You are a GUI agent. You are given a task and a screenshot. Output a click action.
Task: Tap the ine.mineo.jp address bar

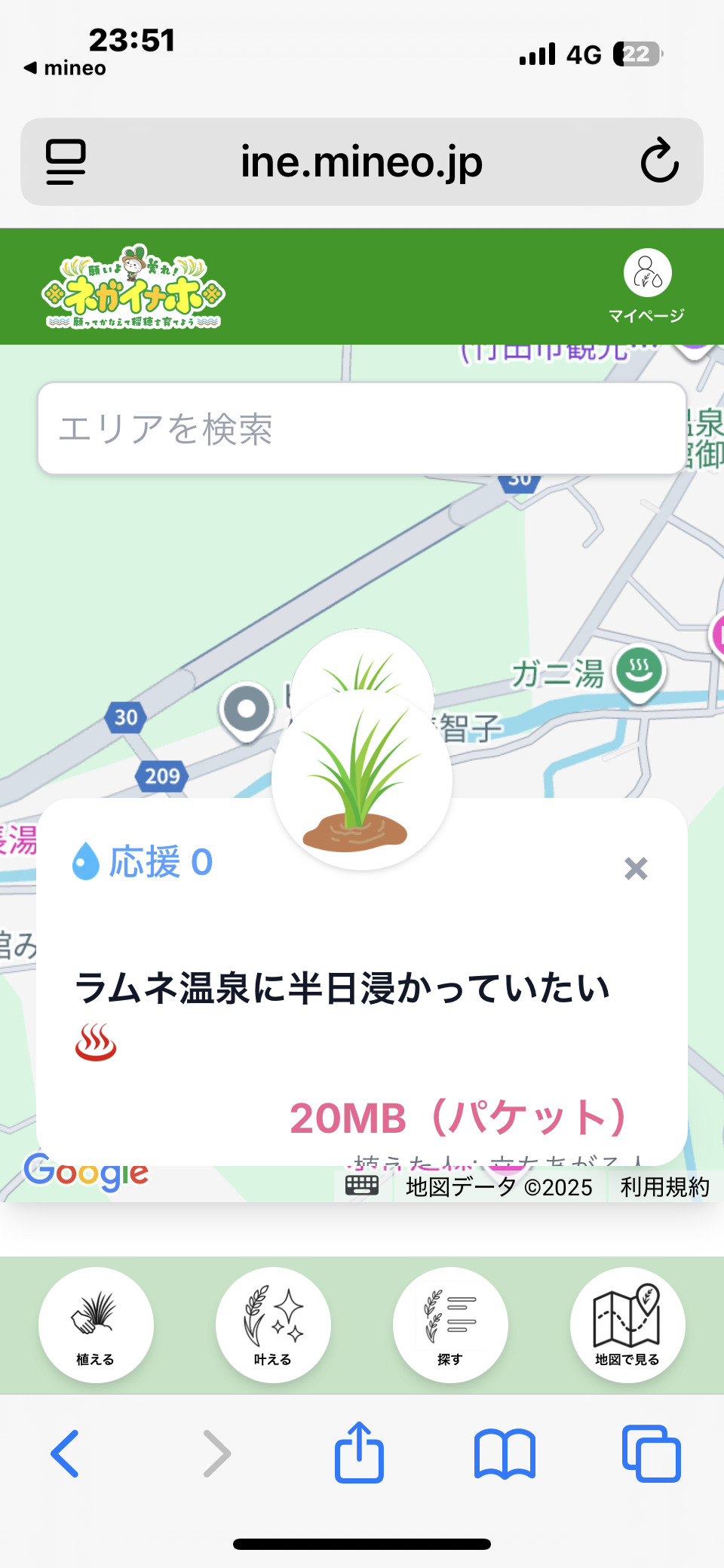[x=361, y=161]
